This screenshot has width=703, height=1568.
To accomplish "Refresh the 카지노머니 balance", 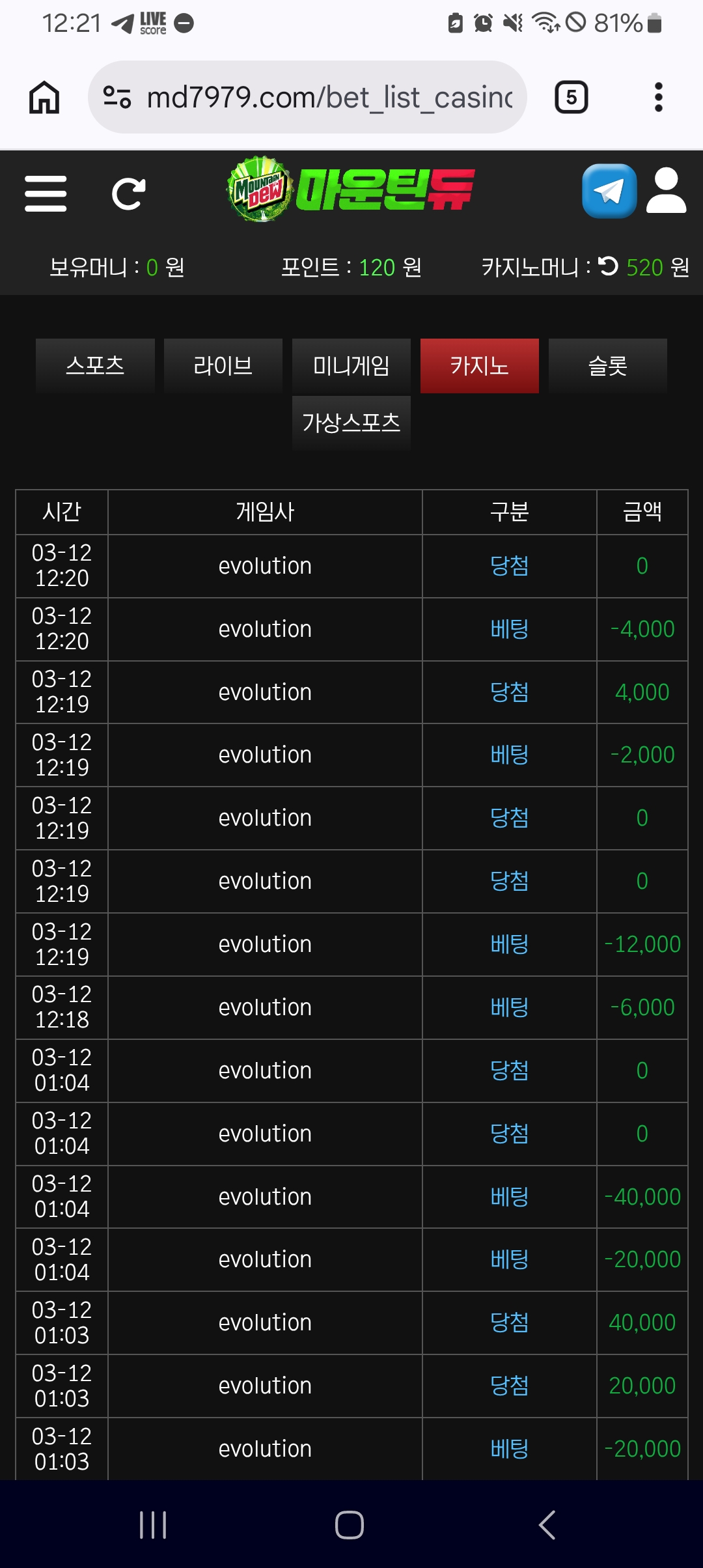I will pyautogui.click(x=608, y=266).
